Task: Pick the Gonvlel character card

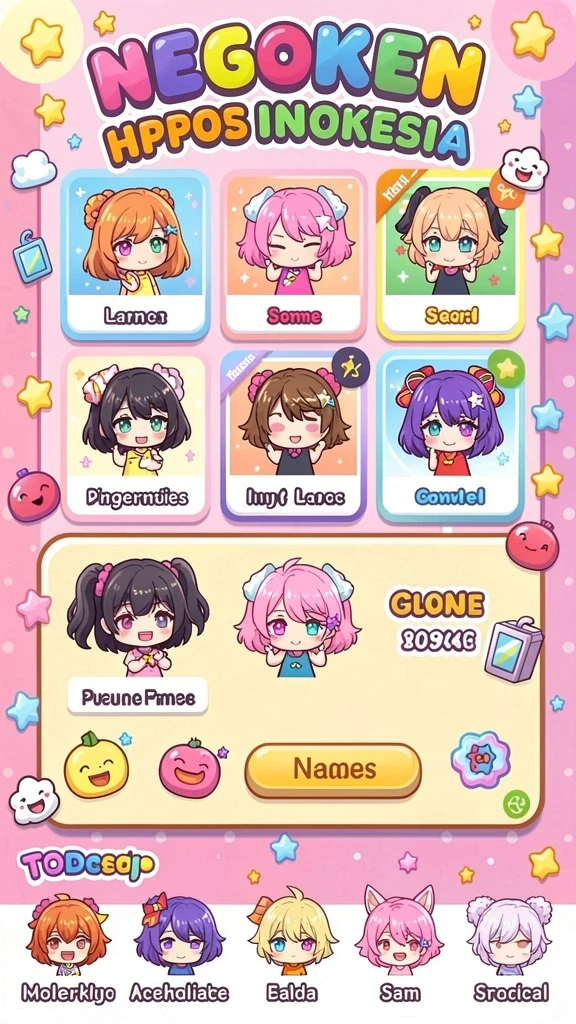Action: (x=451, y=436)
